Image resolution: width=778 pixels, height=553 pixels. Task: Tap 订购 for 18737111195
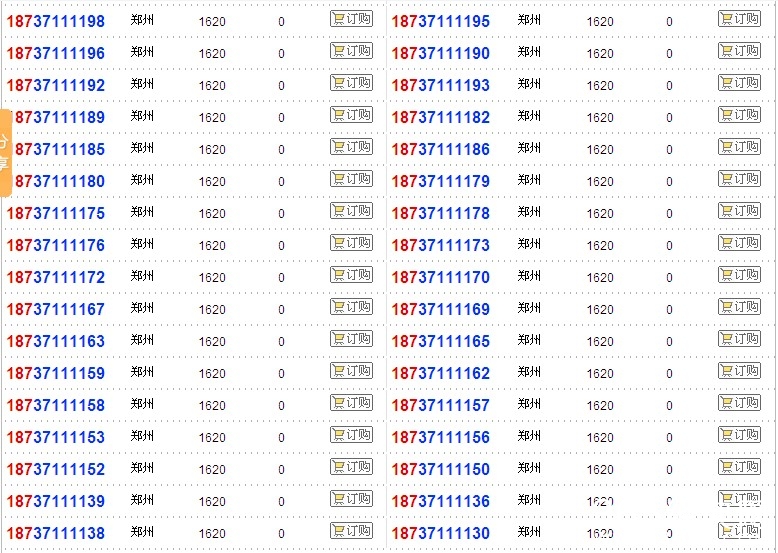739,19
